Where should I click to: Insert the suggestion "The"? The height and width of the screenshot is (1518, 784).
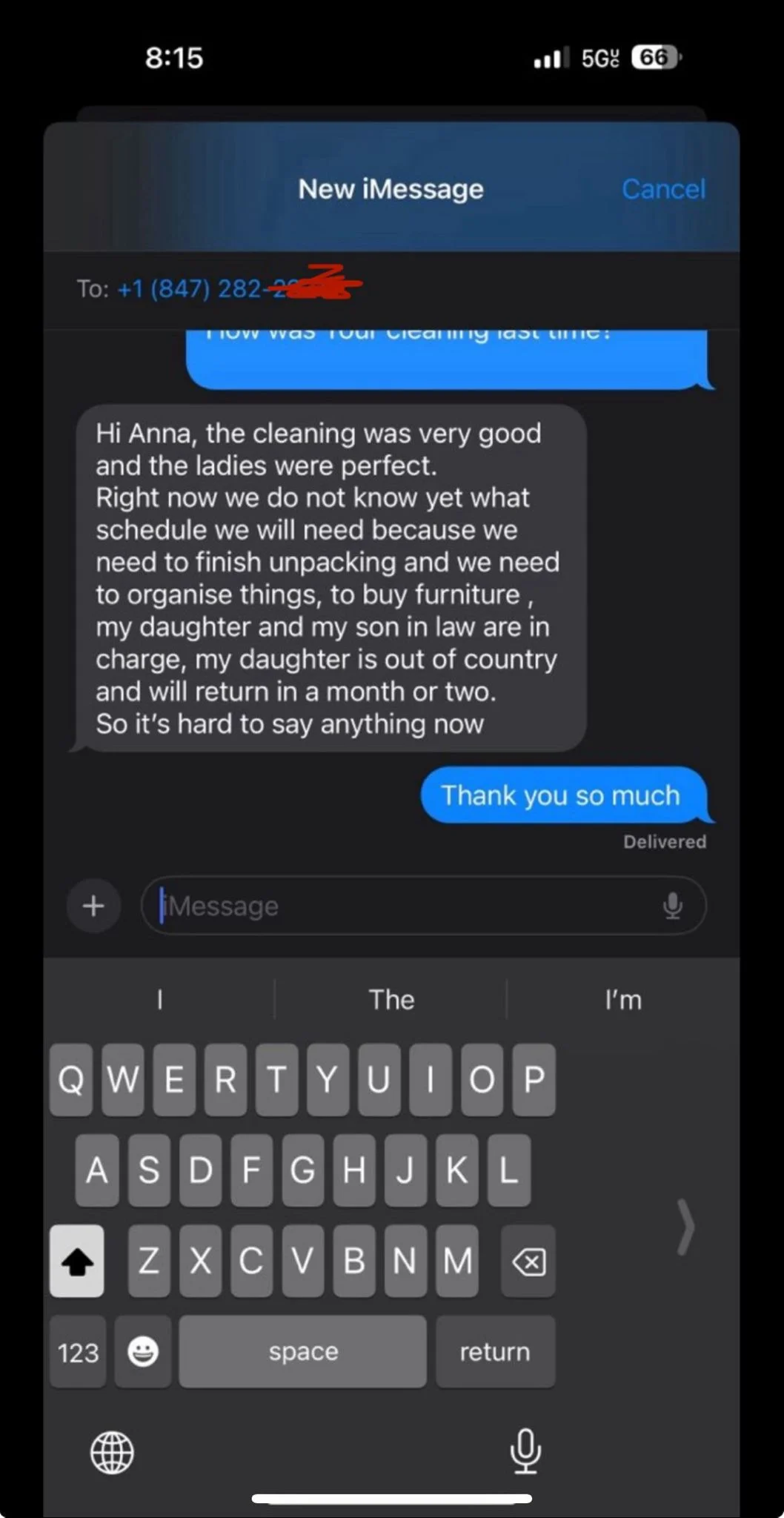[x=391, y=1000]
